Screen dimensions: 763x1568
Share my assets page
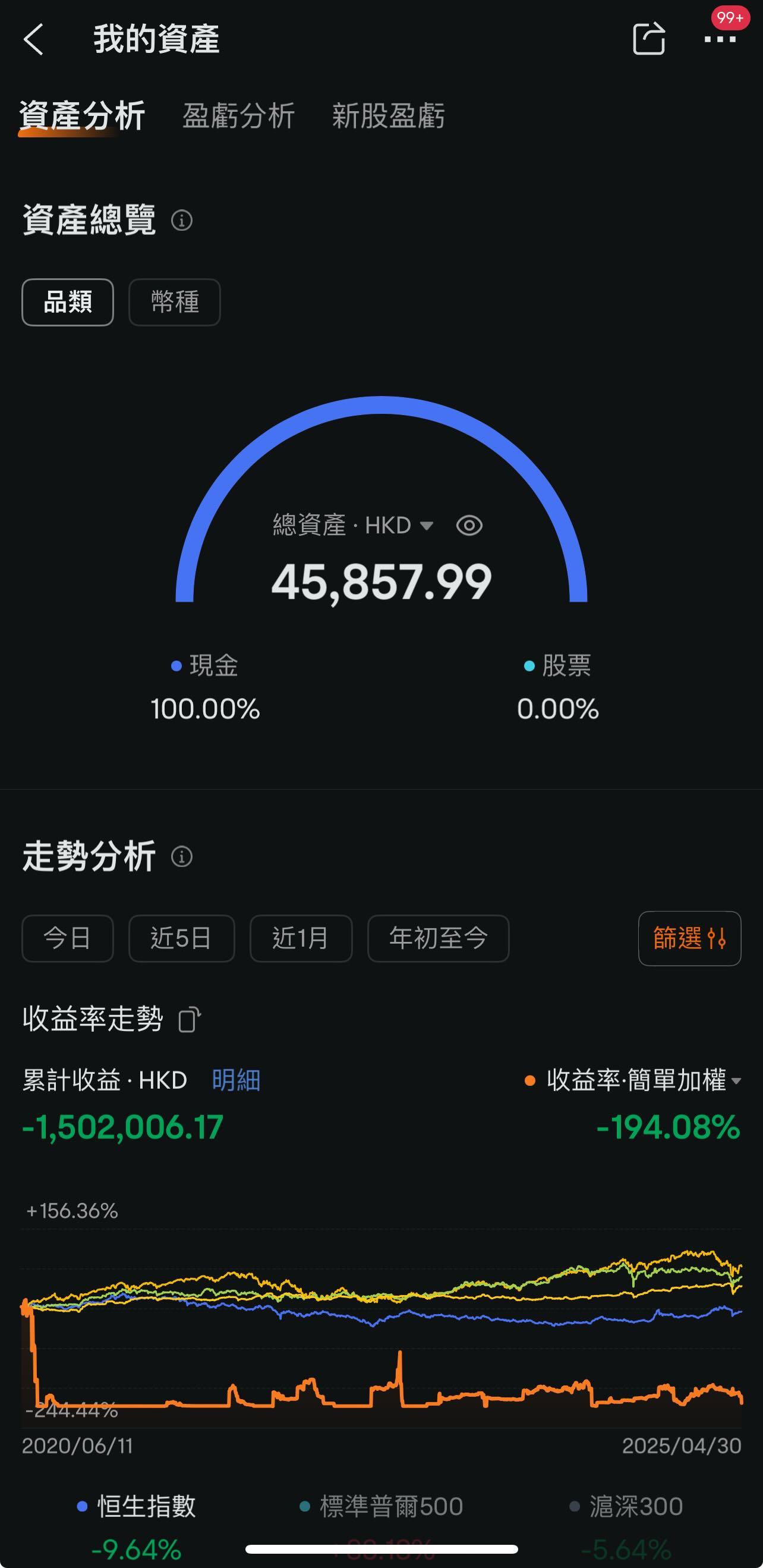(x=648, y=40)
